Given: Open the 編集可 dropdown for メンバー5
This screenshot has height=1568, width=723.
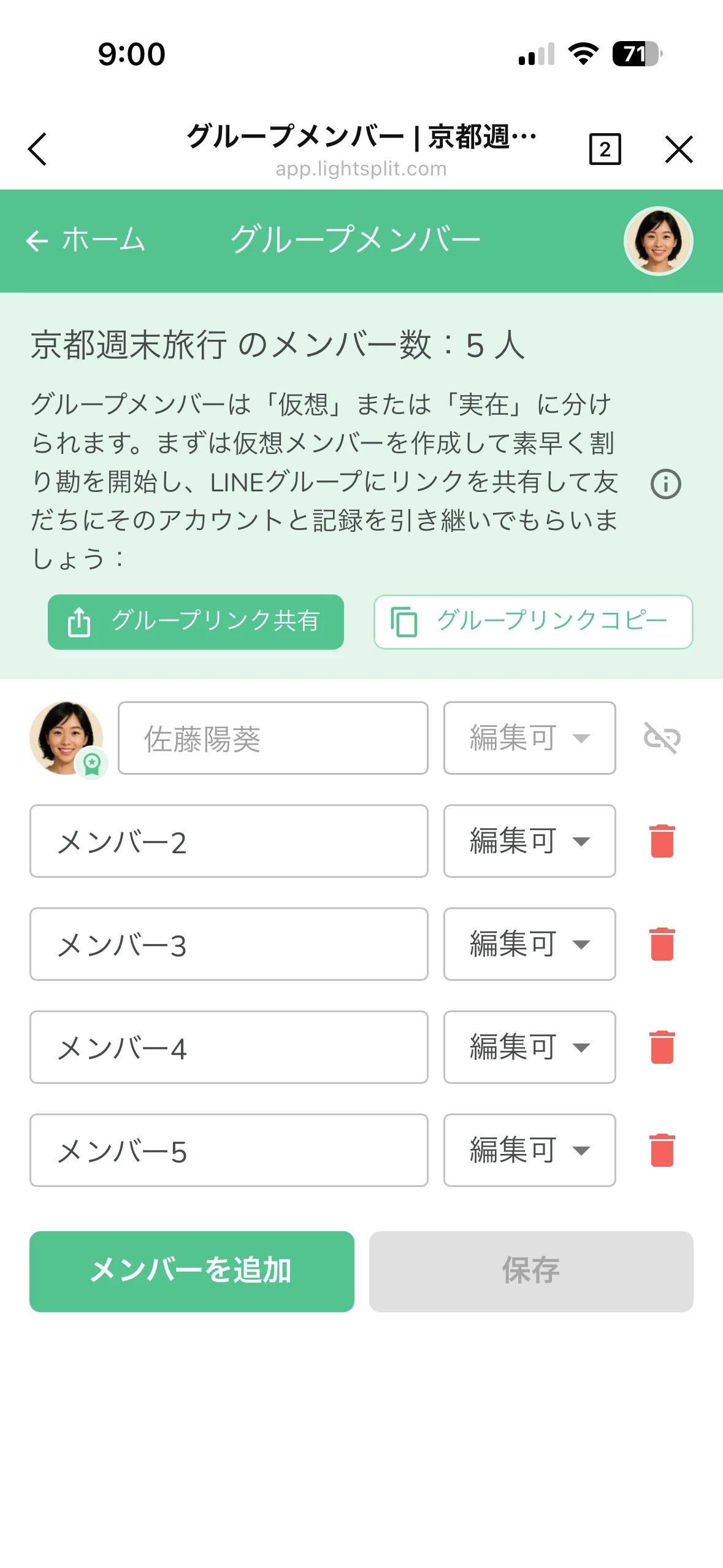Looking at the screenshot, I should [529, 1150].
